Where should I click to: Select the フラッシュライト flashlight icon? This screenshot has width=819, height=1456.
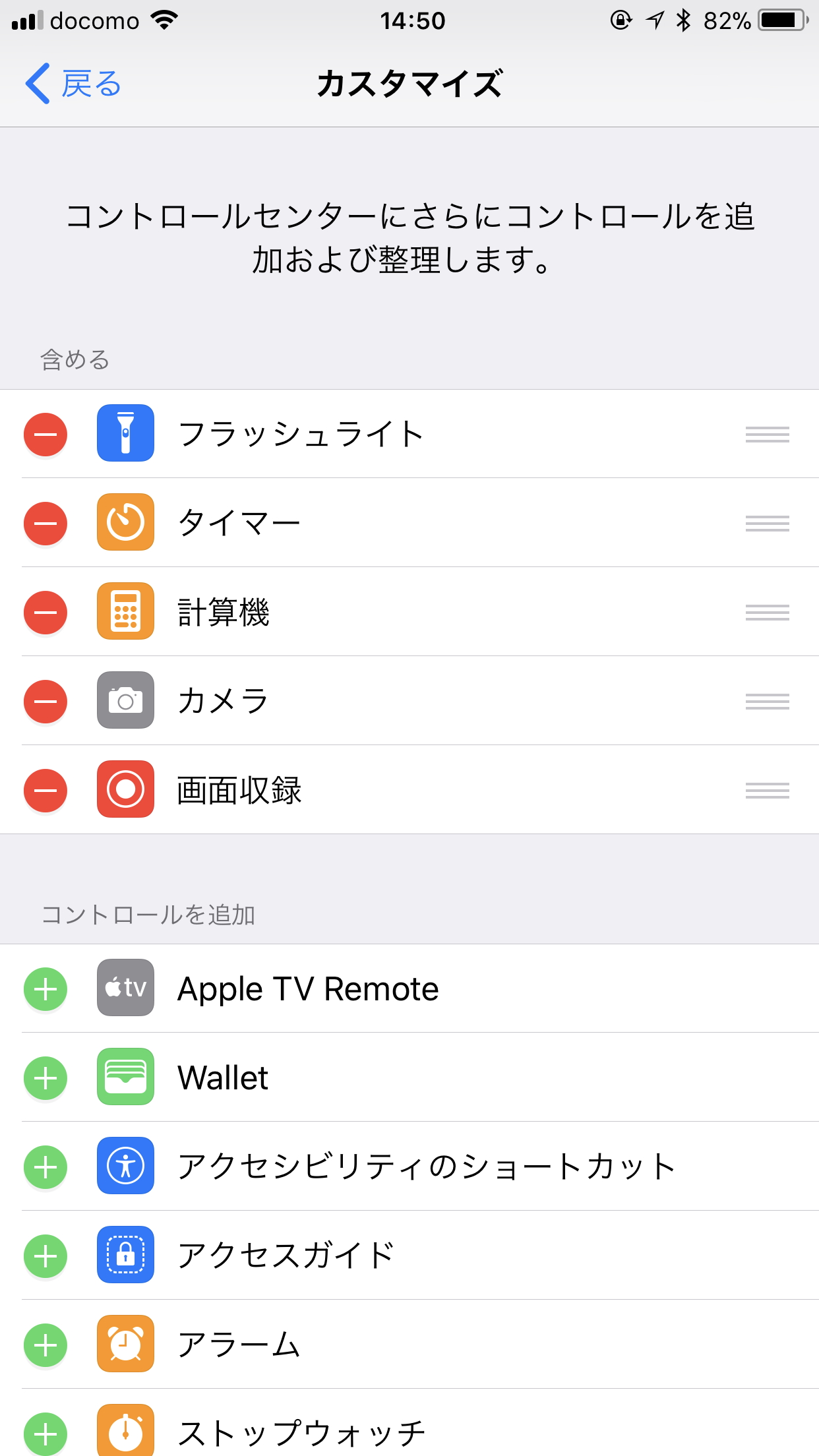pos(125,433)
